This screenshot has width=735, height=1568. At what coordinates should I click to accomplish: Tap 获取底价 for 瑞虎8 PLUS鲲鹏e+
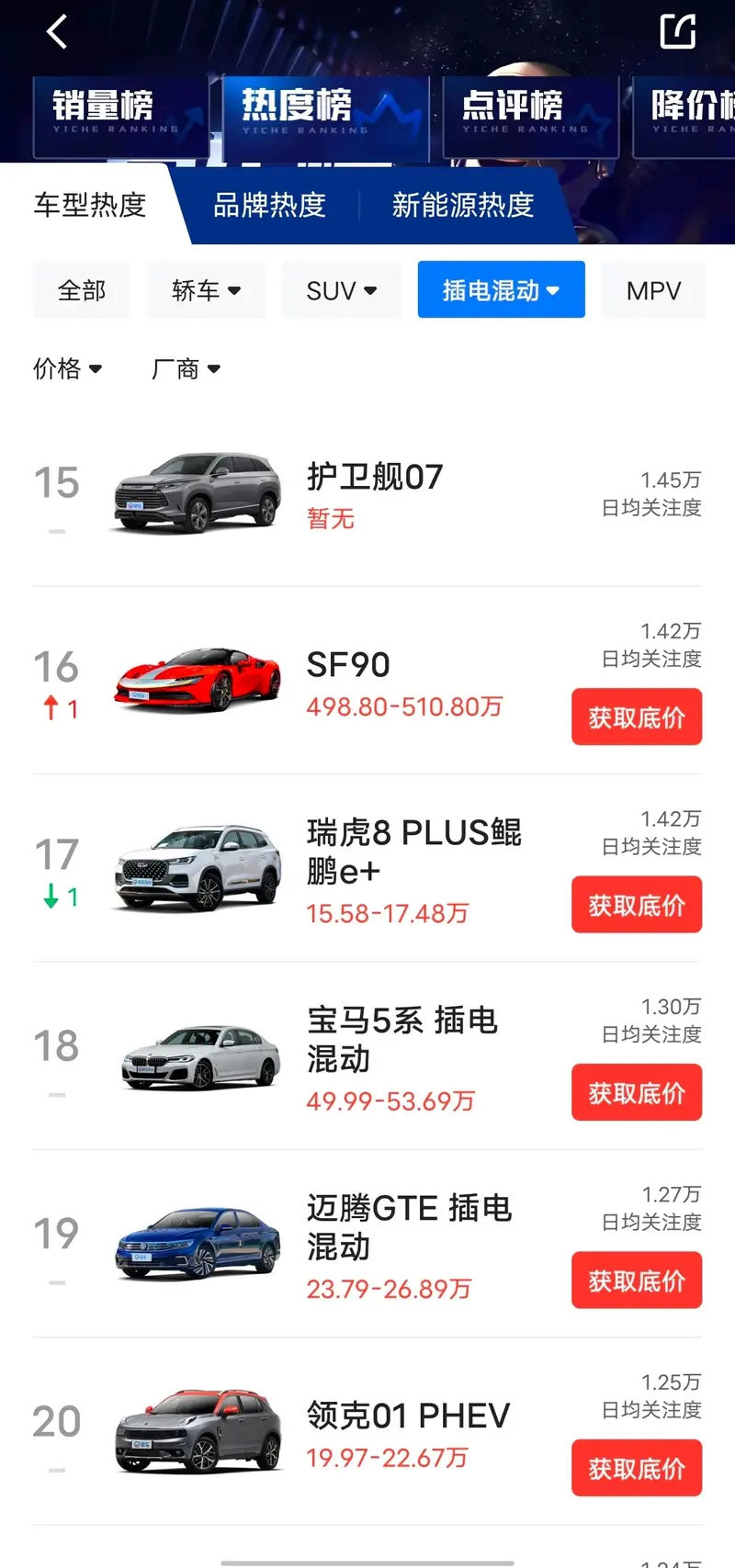(636, 905)
